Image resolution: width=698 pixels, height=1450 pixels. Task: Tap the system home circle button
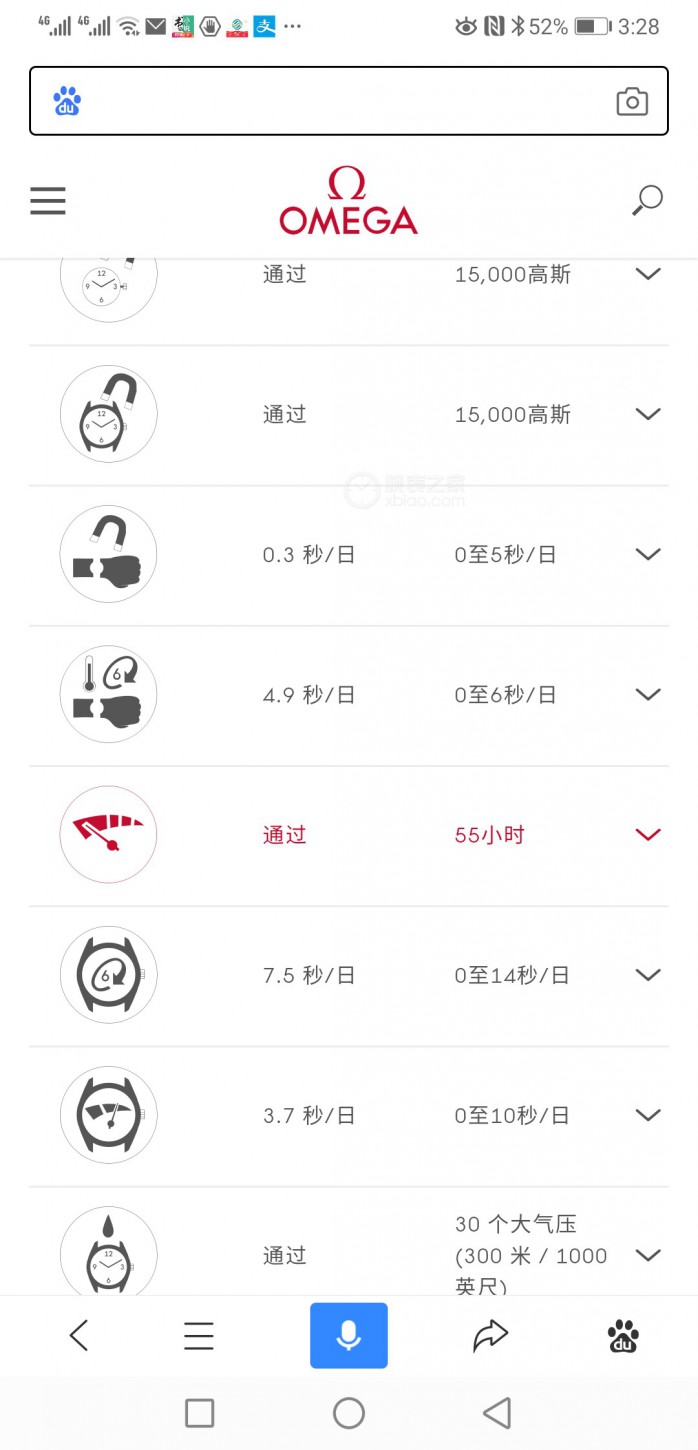(x=349, y=1413)
